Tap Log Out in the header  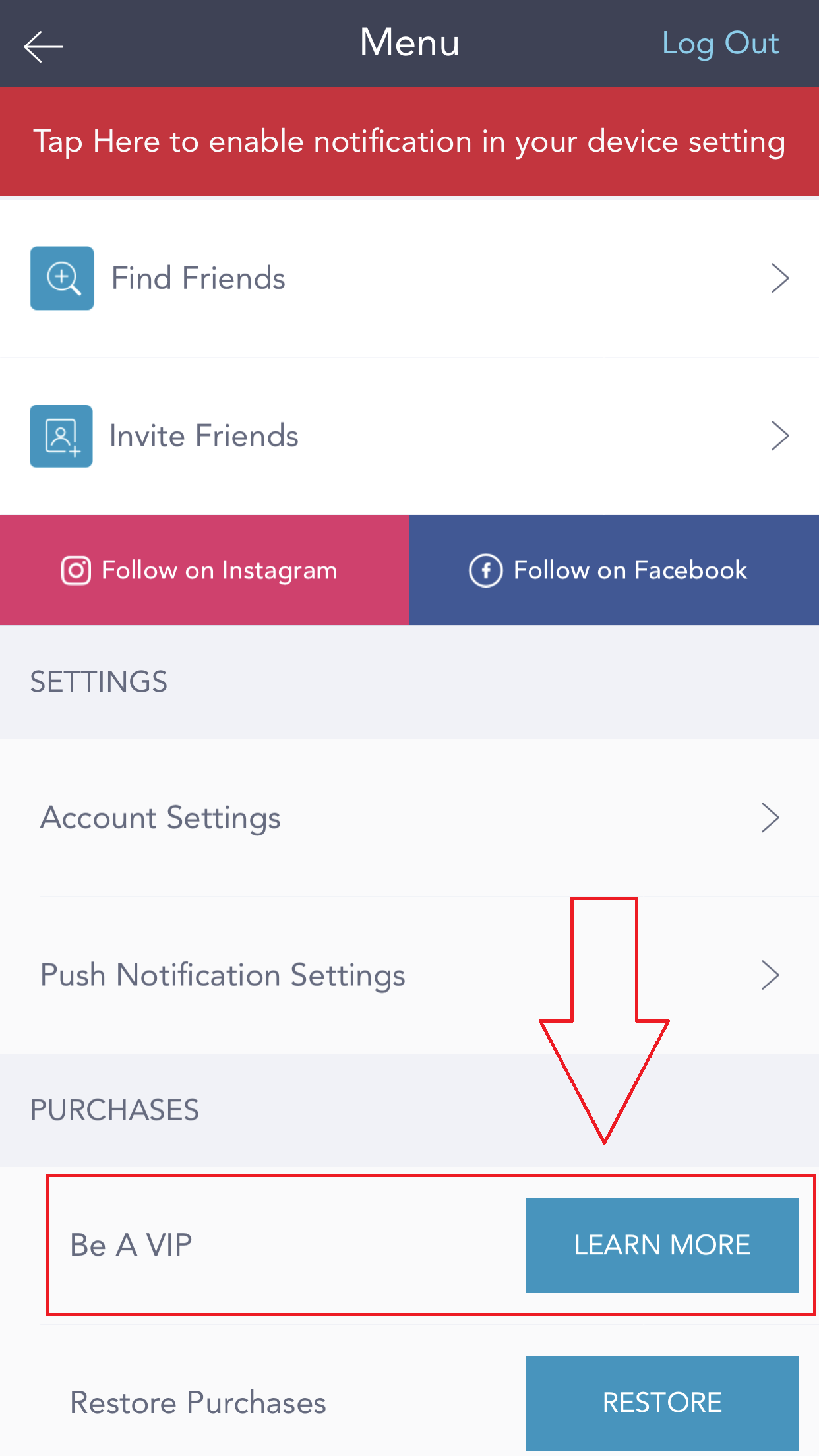pos(720,44)
